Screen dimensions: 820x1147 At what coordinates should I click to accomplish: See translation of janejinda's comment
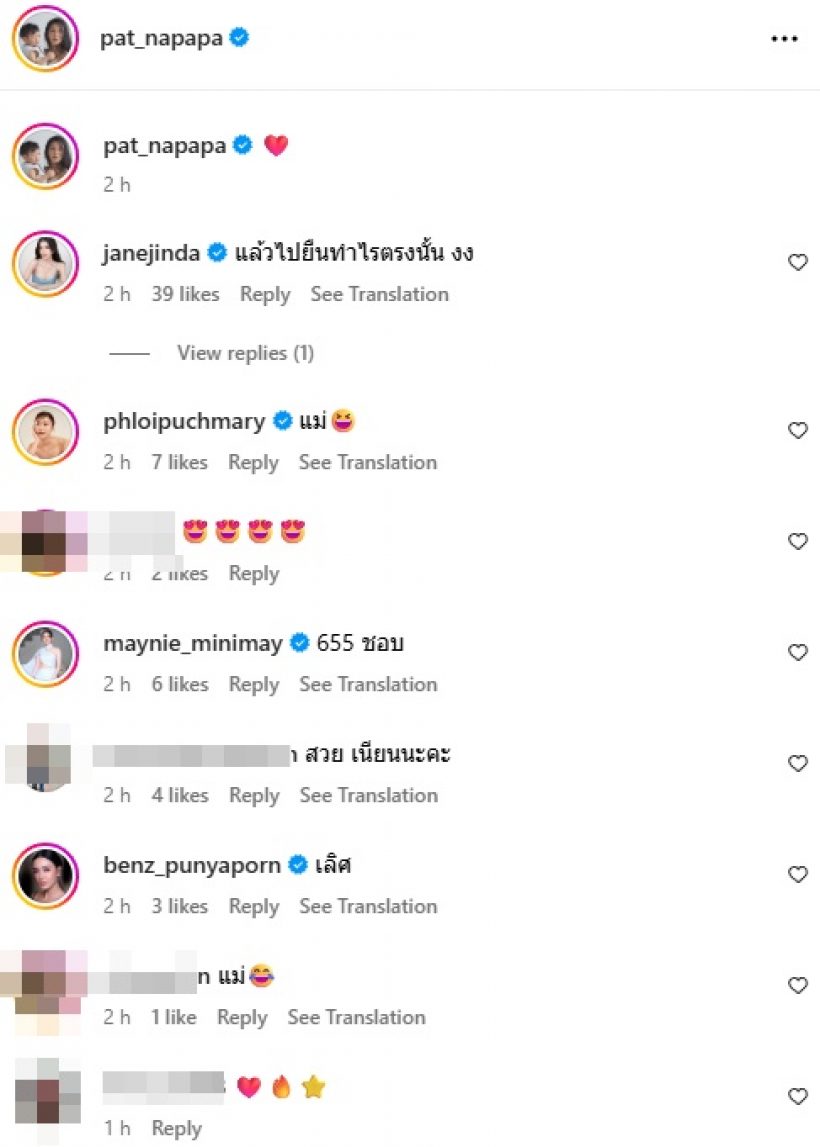(379, 294)
